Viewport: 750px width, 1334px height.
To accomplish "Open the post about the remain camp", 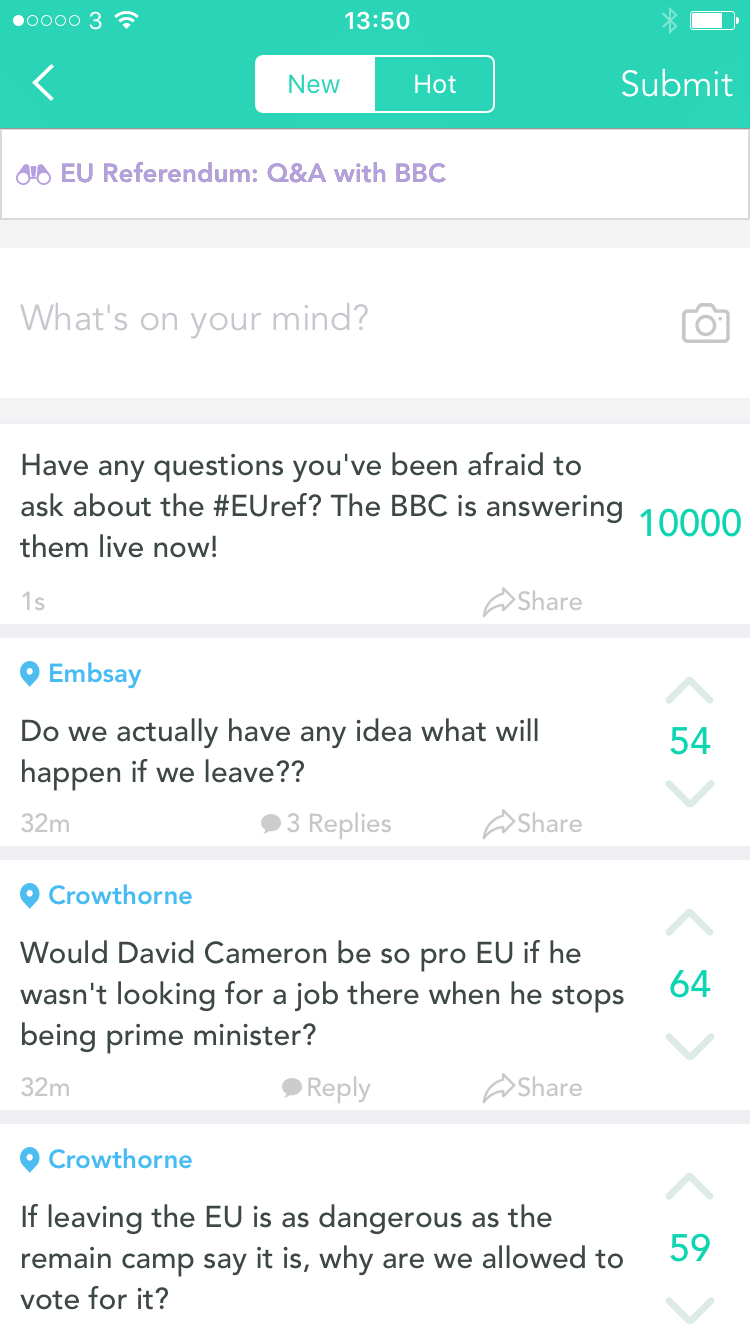I will point(320,1258).
